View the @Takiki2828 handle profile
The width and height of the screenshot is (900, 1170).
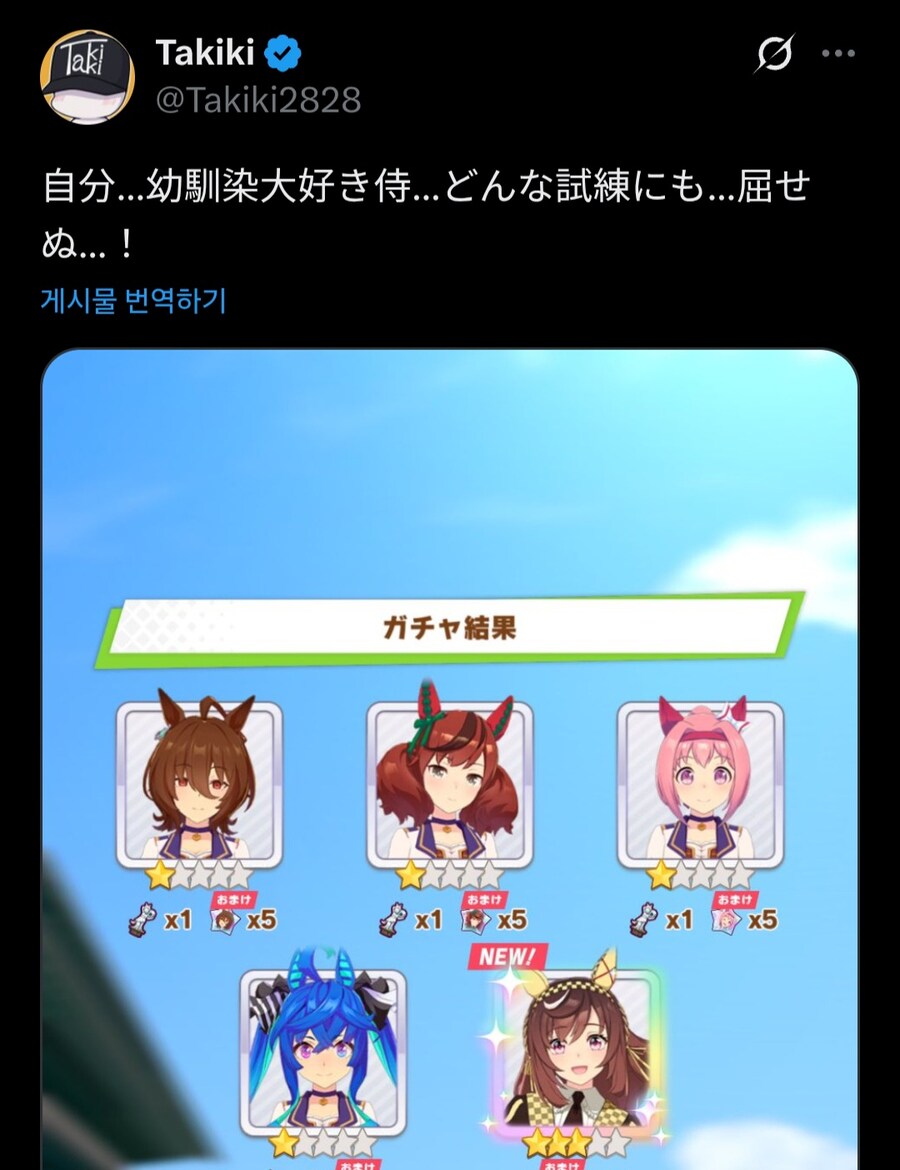259,100
